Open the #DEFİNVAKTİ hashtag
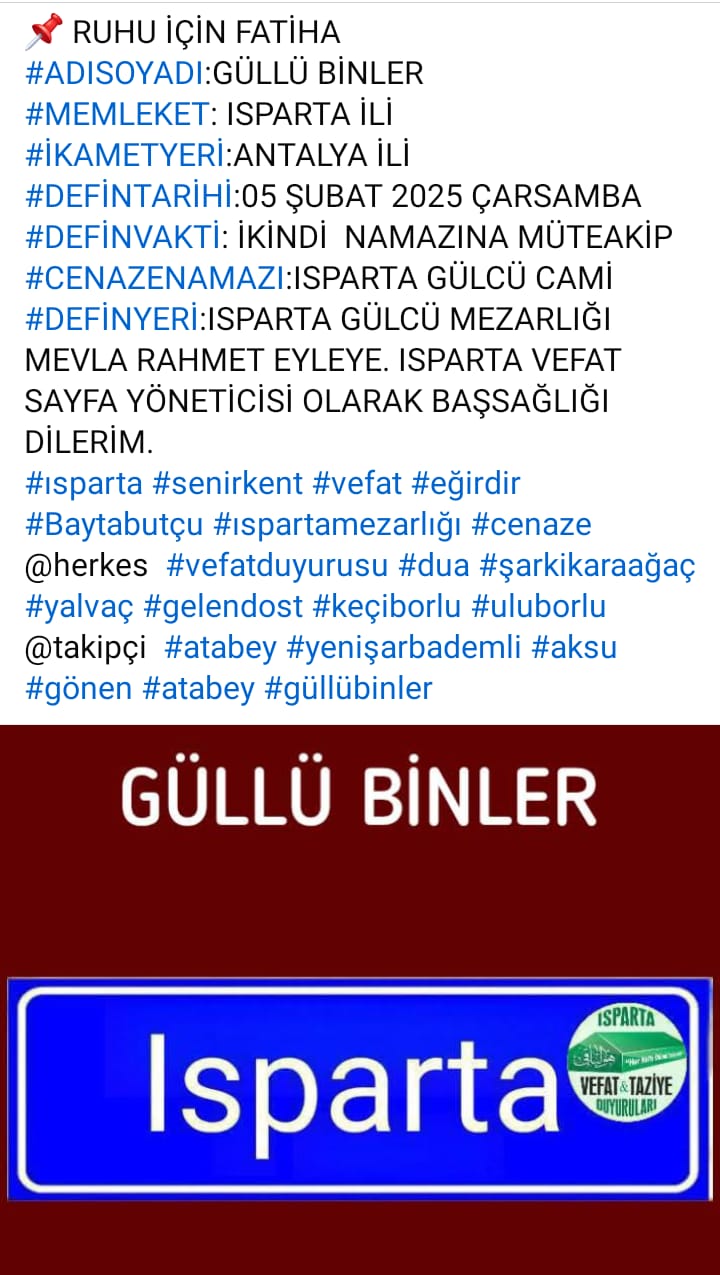This screenshot has width=720, height=1275. pyautogui.click(x=122, y=237)
